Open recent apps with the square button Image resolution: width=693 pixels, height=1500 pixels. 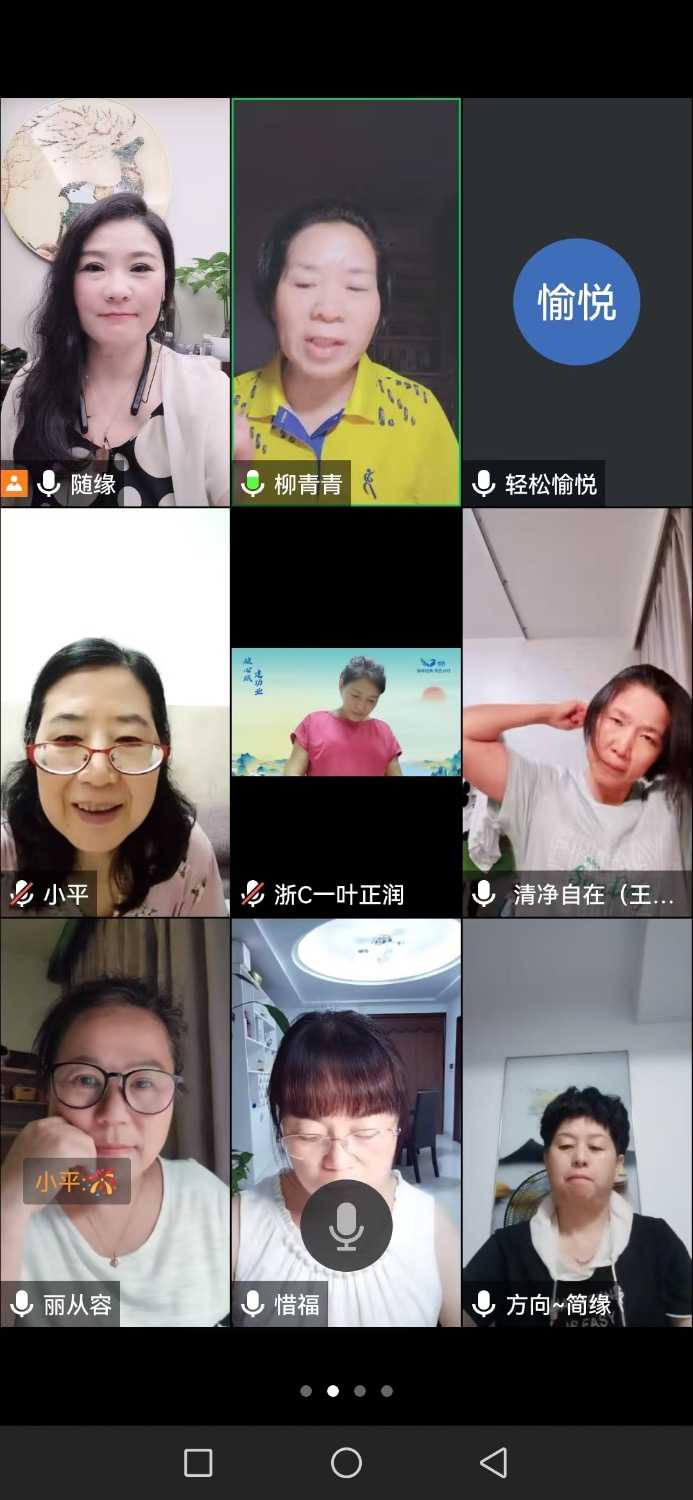[198, 1463]
